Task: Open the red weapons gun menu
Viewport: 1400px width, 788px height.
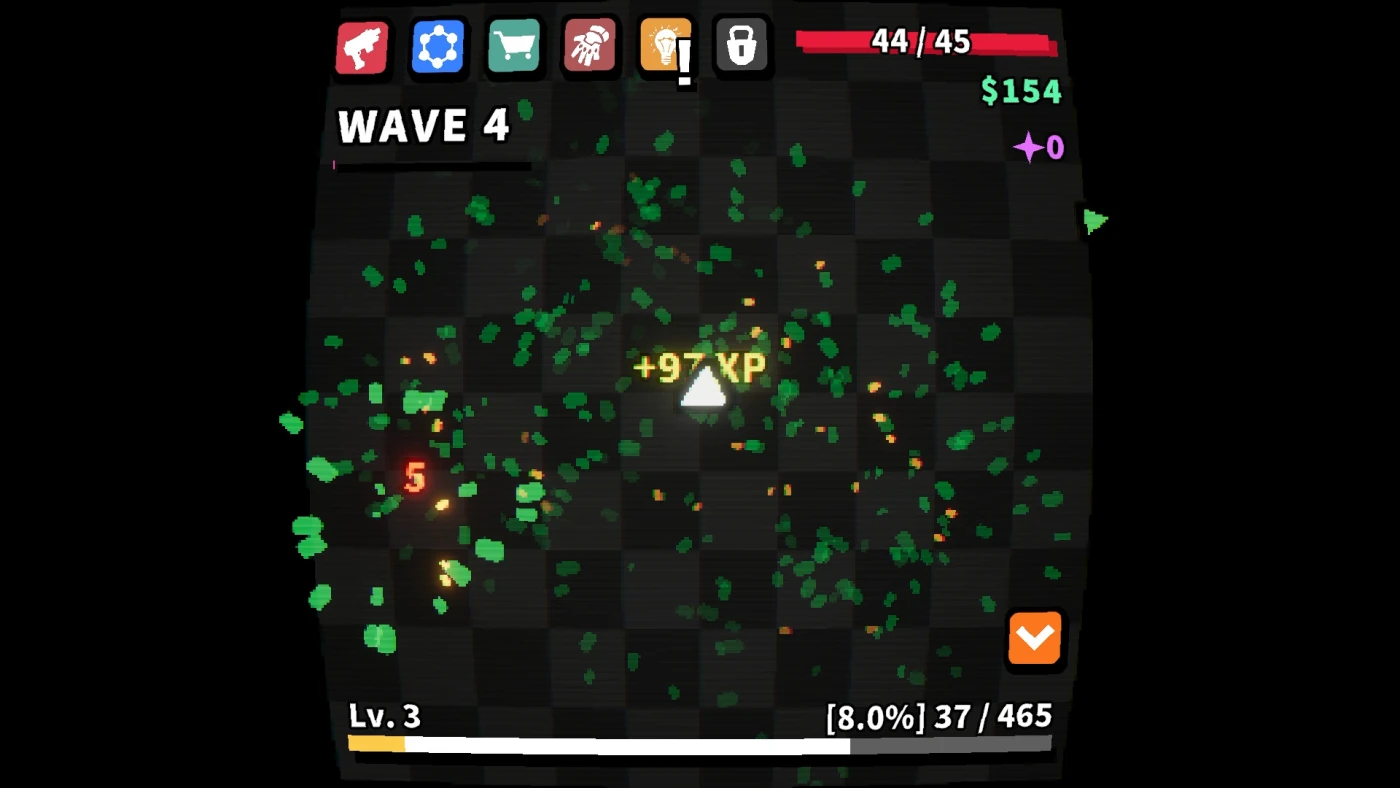Action: click(362, 47)
